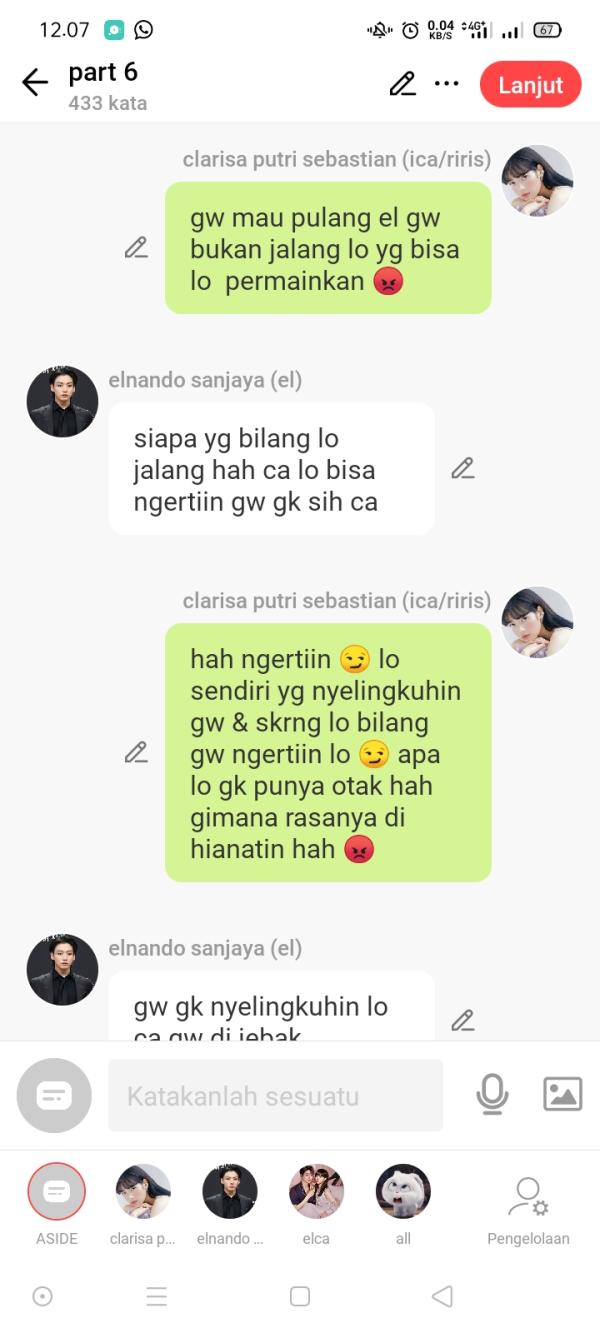Edit the message starting "hah ngertiin"

coord(136,752)
